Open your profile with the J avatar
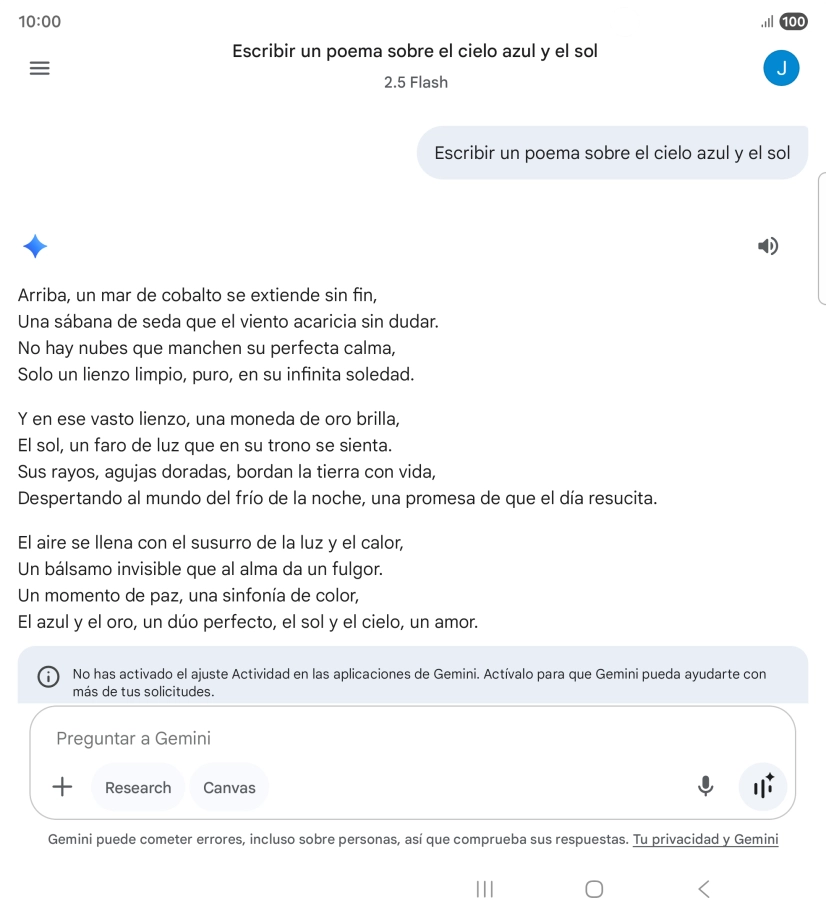826x916 pixels. point(781,68)
